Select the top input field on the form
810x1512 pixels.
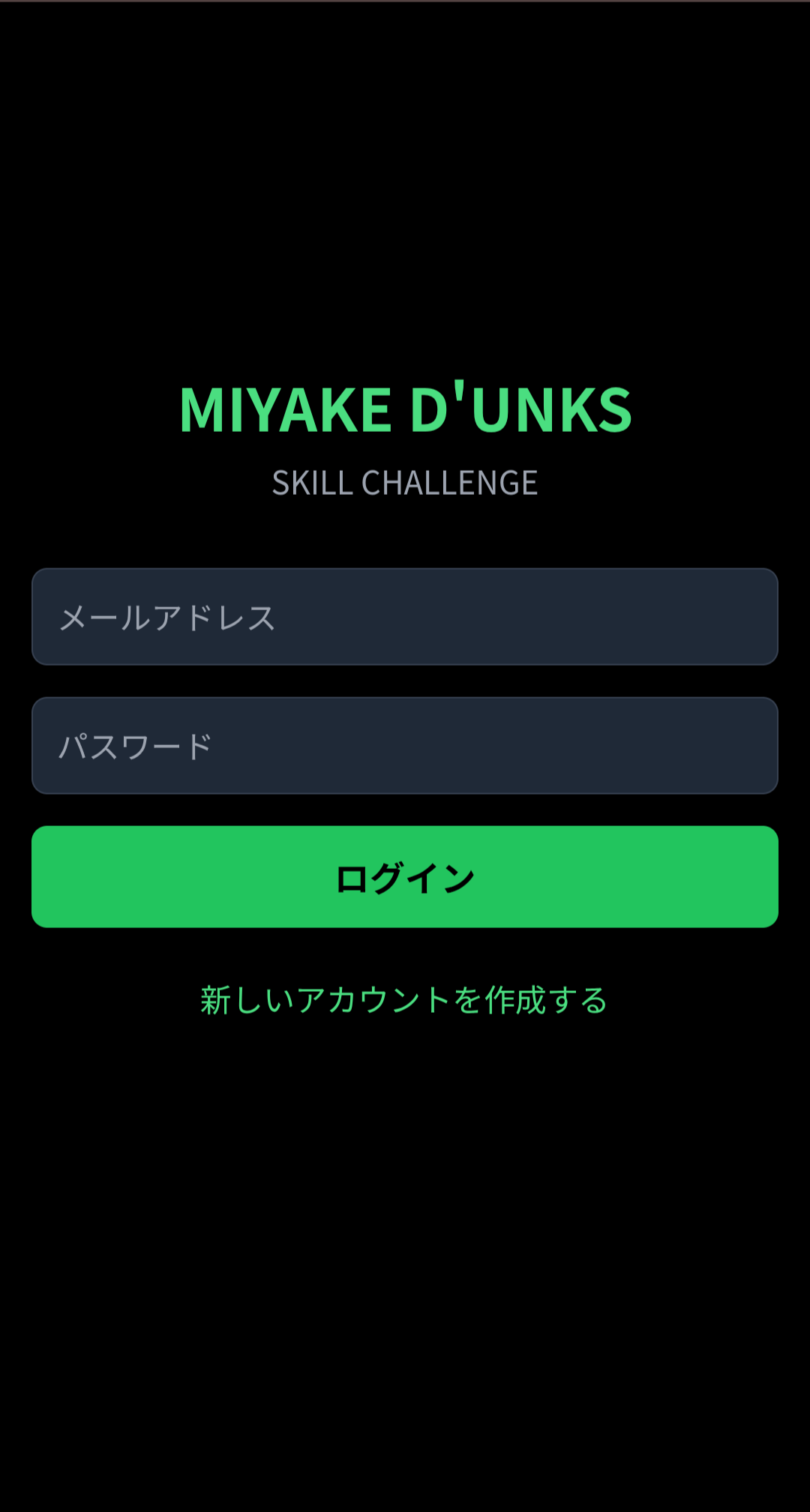405,618
